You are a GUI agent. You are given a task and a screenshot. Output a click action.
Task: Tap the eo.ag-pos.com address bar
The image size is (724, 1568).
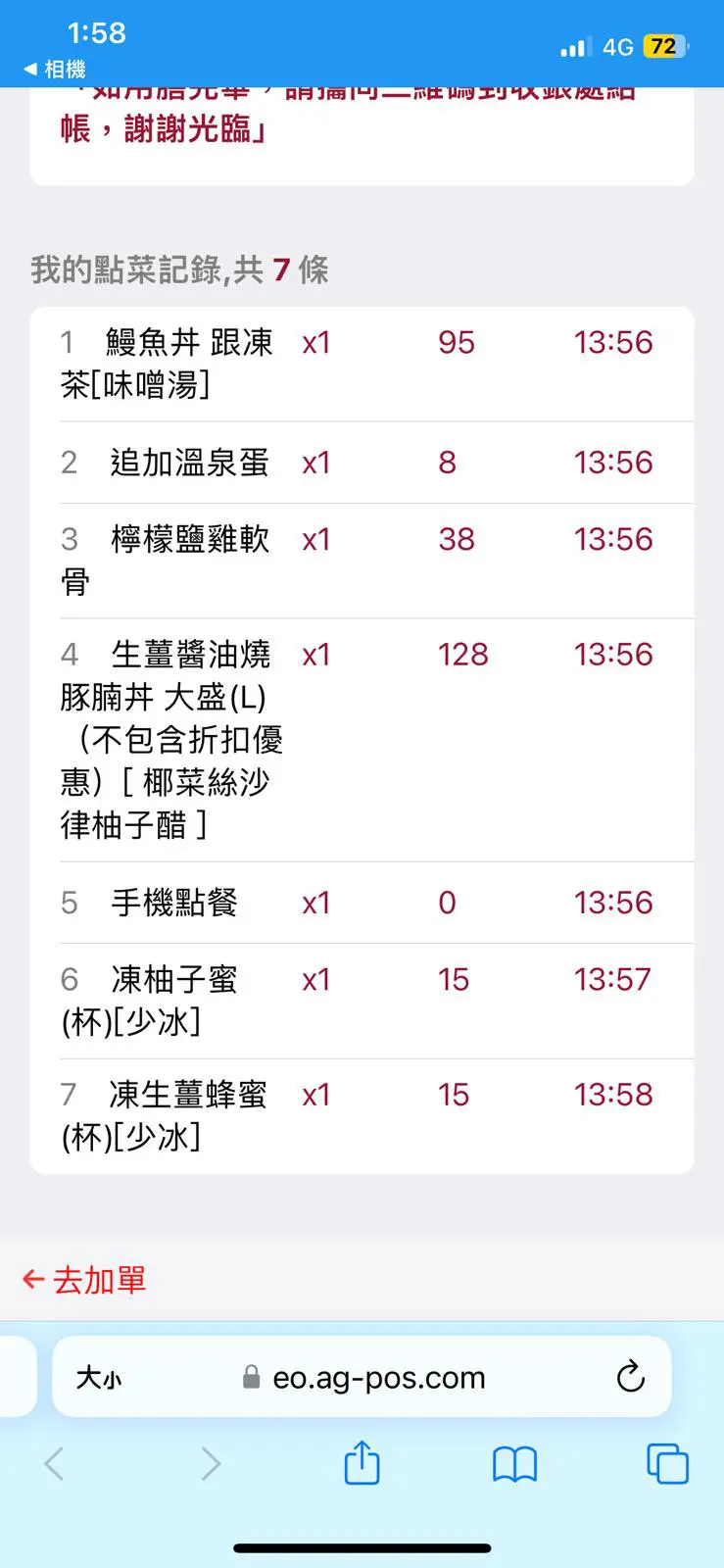pyautogui.click(x=378, y=1378)
